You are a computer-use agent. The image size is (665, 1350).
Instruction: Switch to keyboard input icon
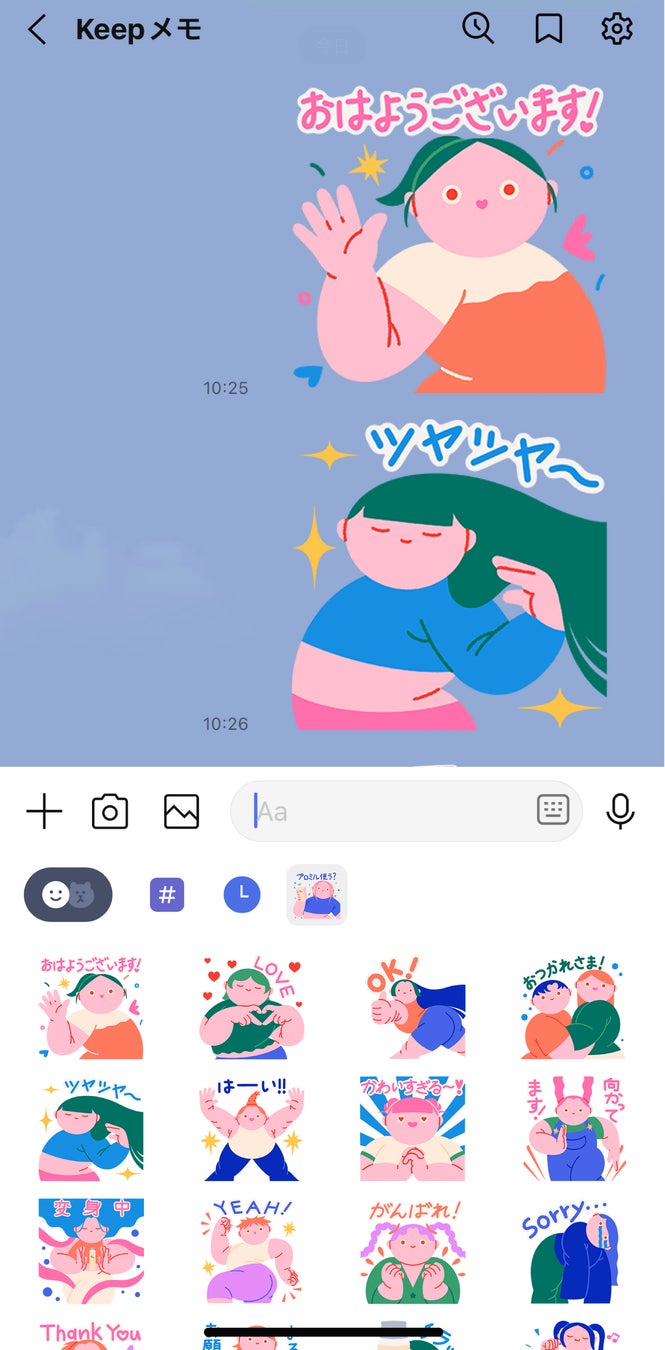(x=553, y=810)
